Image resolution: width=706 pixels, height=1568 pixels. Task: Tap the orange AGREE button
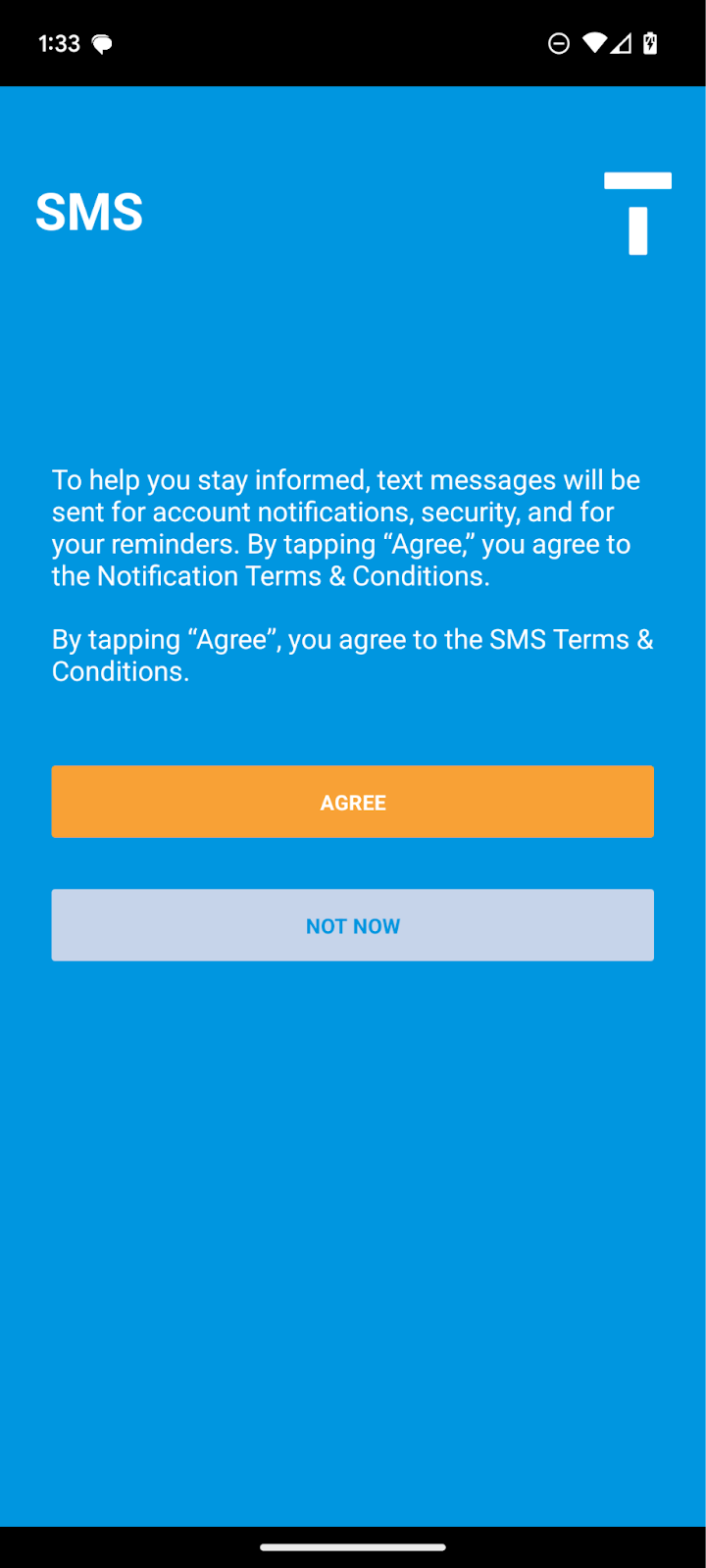pyautogui.click(x=353, y=802)
